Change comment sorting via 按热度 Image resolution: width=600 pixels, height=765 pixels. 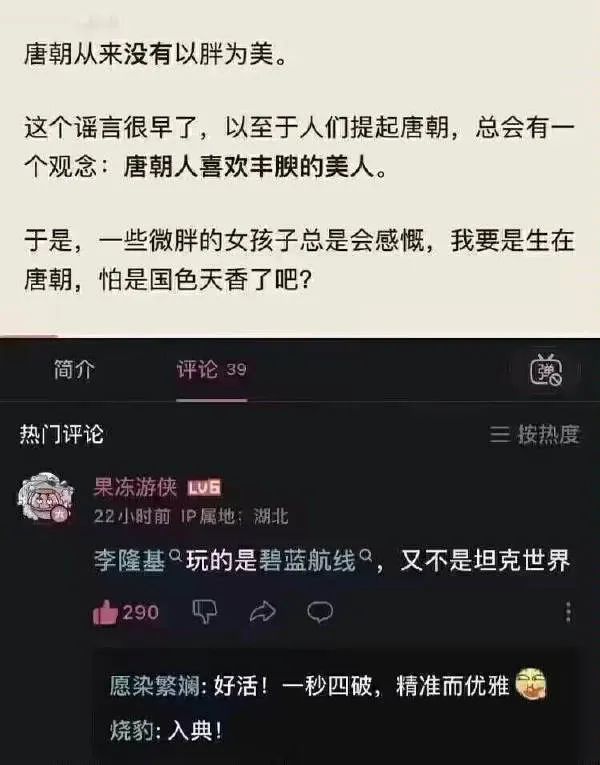(535, 434)
